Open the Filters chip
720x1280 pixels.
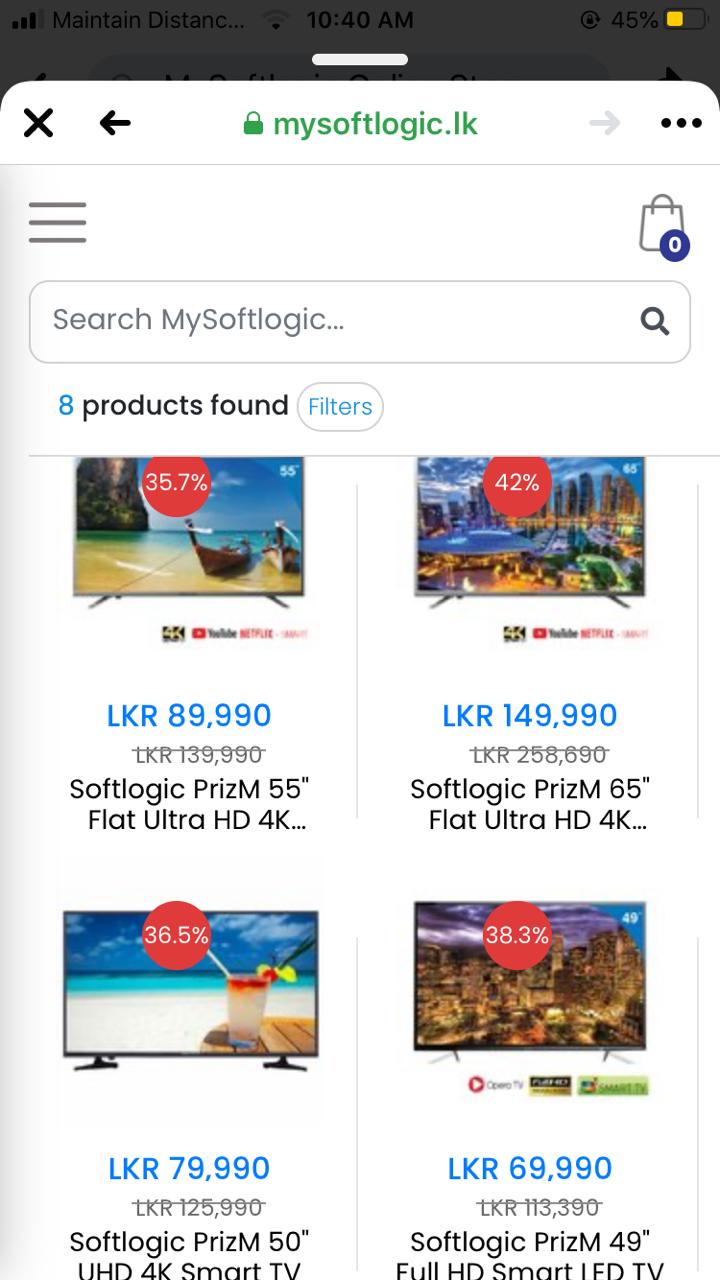[x=340, y=407]
